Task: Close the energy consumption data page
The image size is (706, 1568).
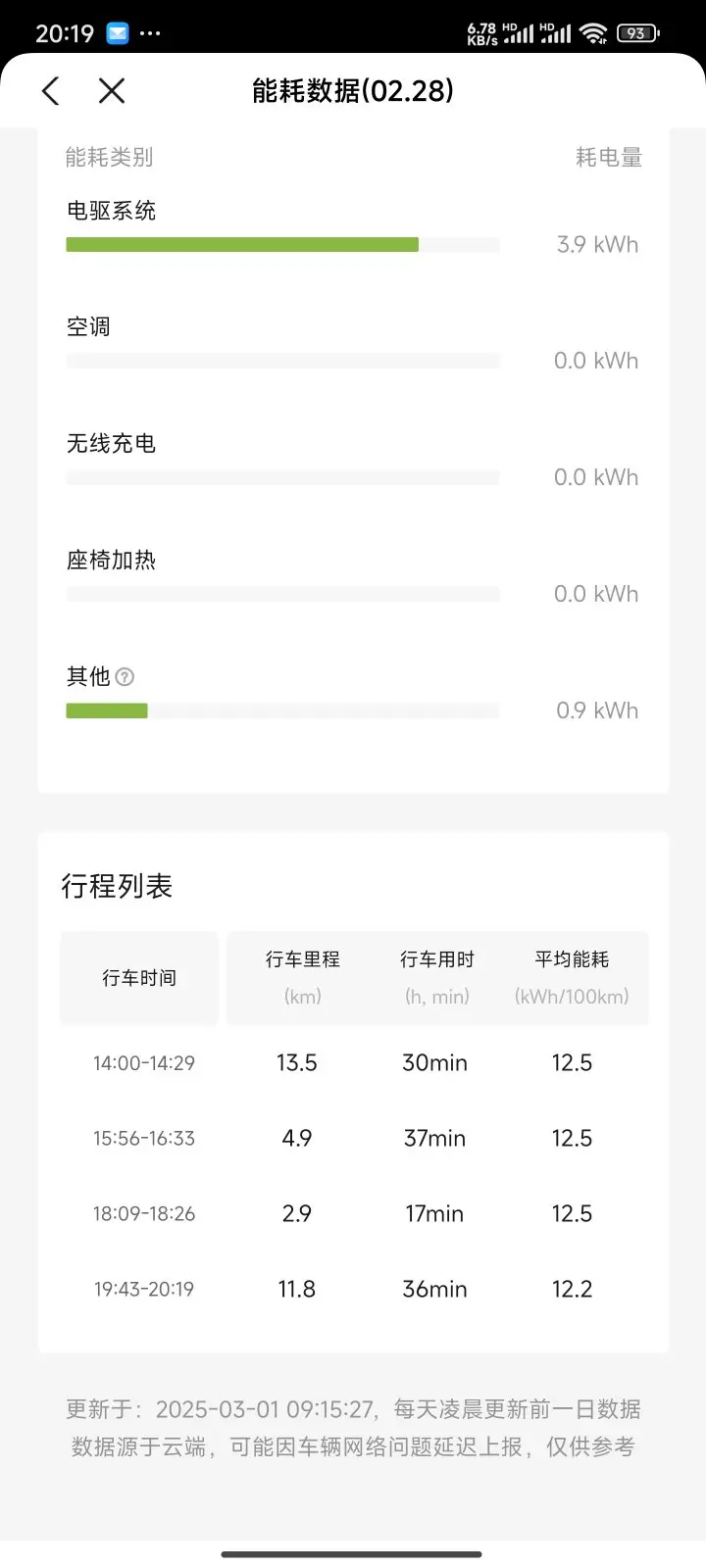Action: (112, 91)
